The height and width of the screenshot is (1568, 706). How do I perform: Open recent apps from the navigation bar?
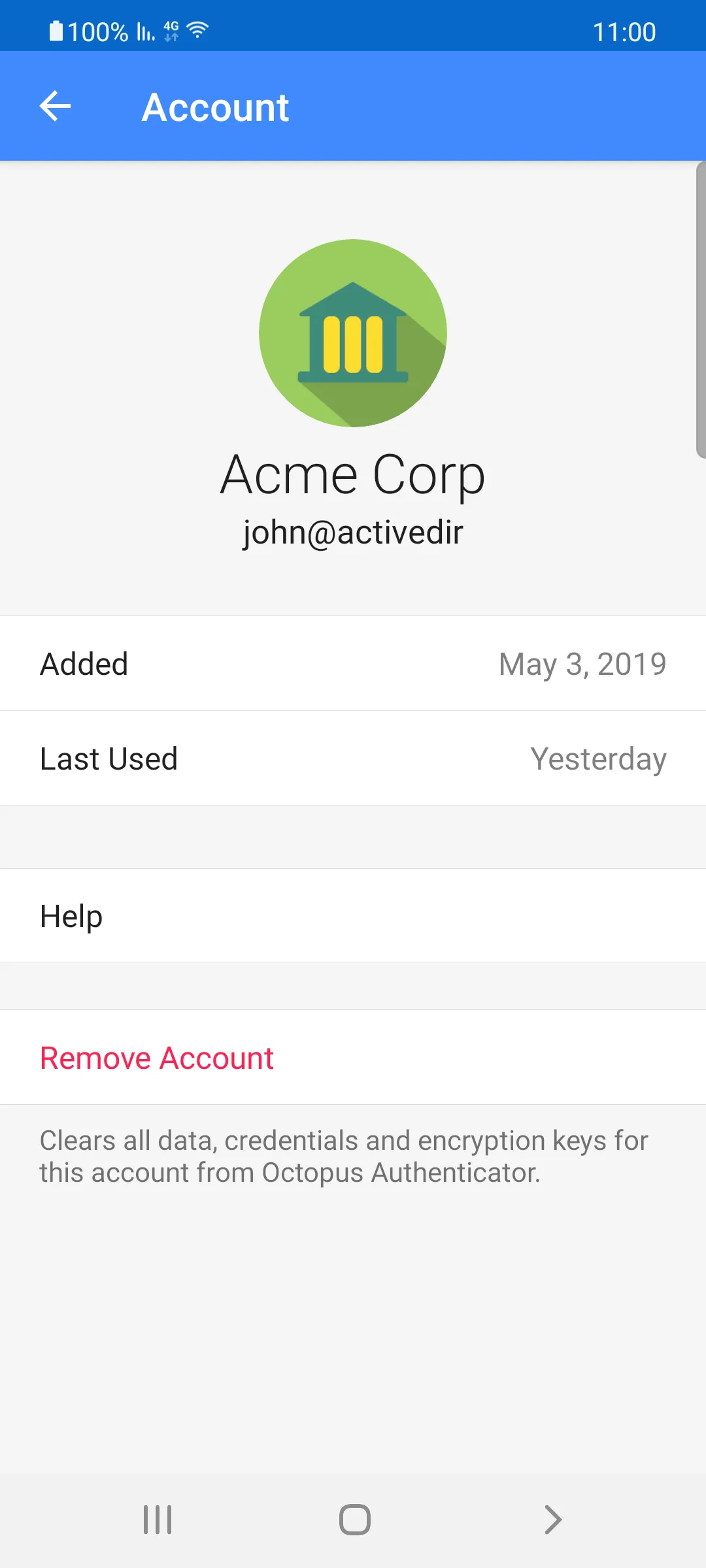pos(158,1520)
